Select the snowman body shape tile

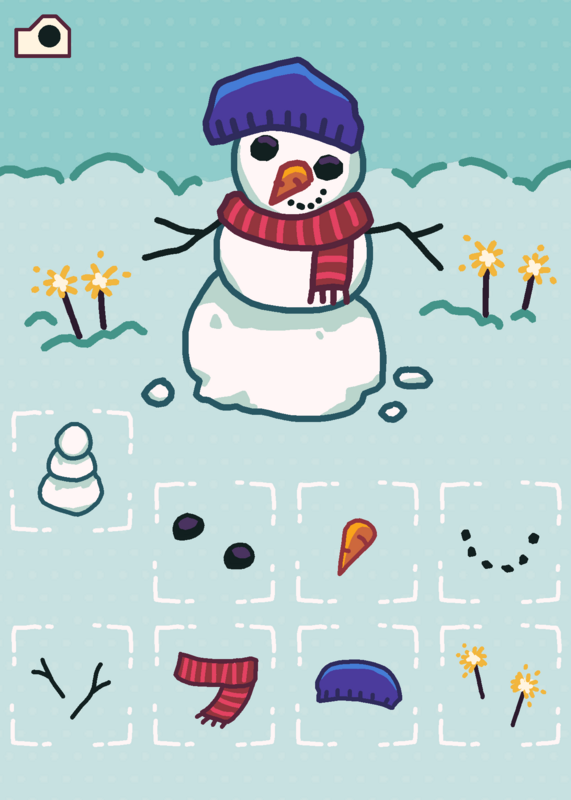(71, 470)
